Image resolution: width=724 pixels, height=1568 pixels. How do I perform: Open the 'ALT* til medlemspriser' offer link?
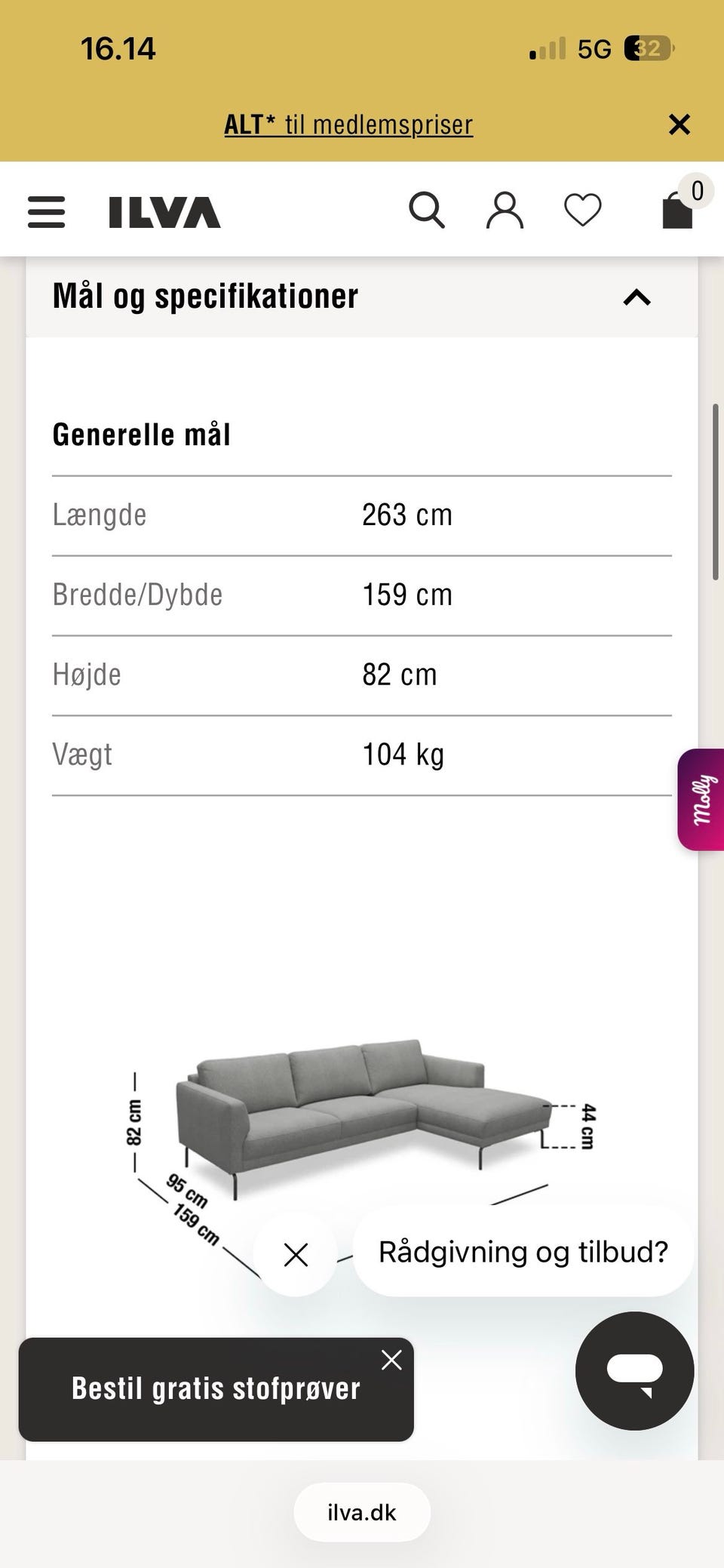348,124
